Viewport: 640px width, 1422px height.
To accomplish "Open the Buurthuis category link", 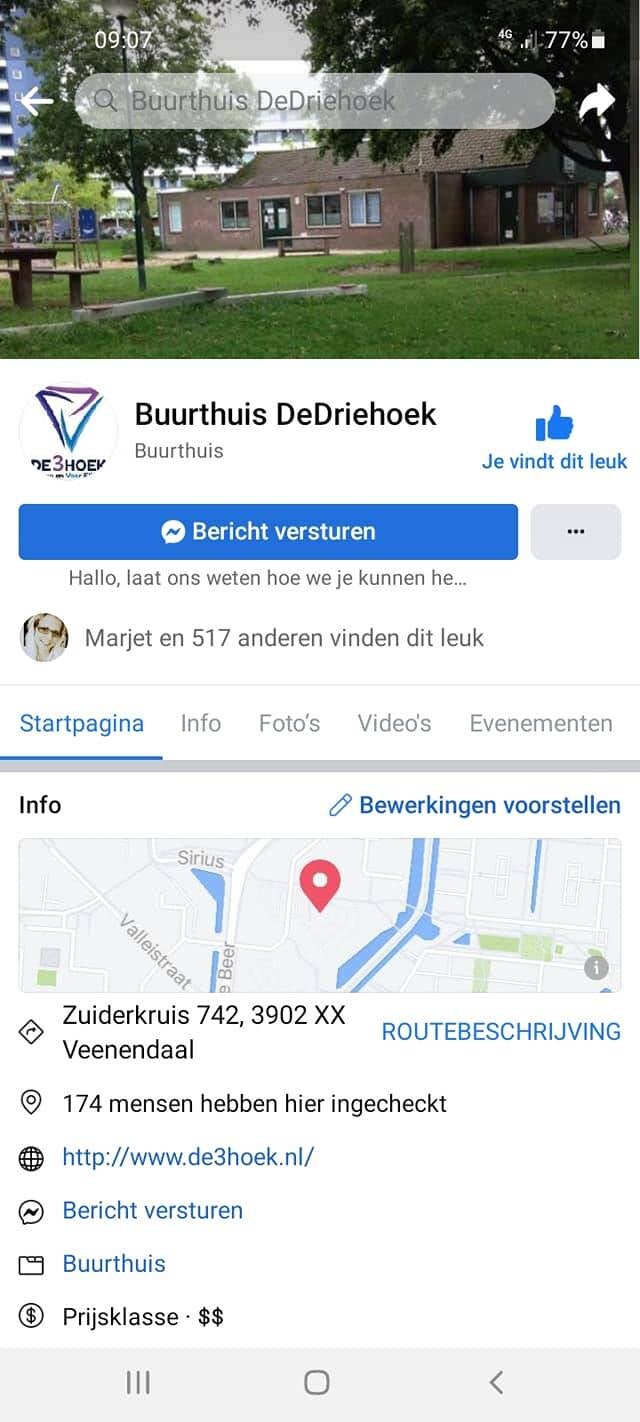I will 114,1263.
